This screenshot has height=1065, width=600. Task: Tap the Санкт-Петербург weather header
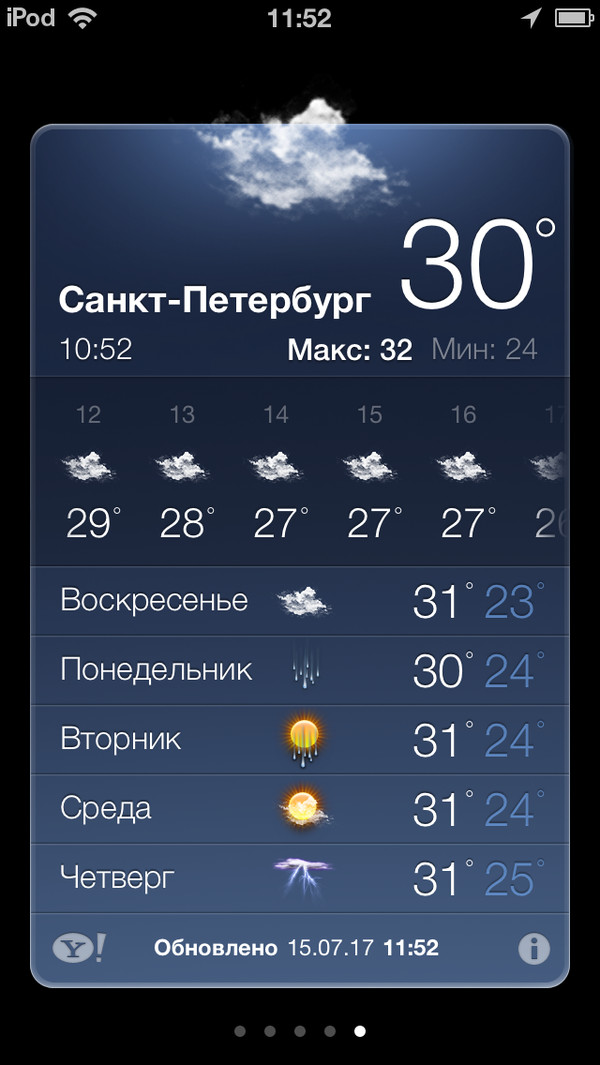coord(215,299)
